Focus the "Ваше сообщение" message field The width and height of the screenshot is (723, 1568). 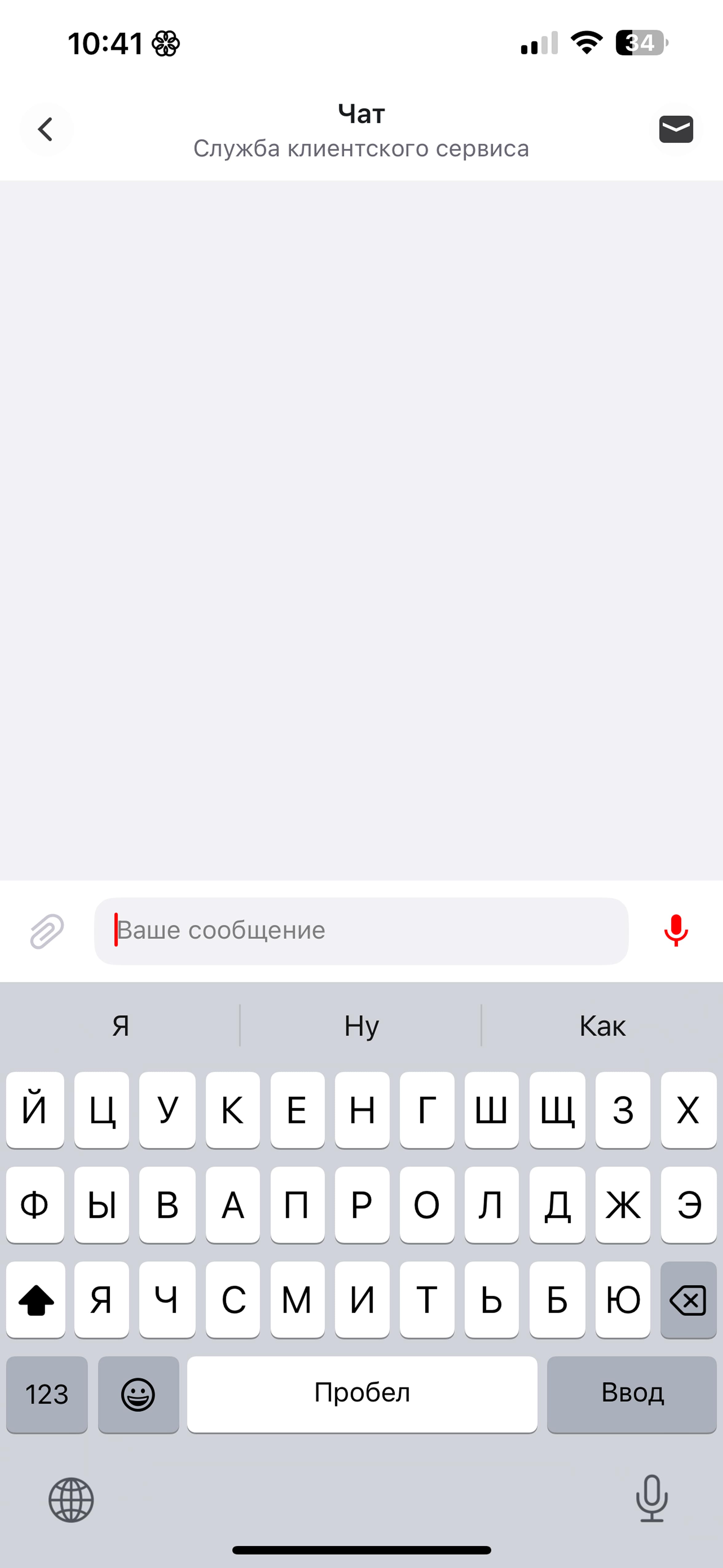(x=361, y=931)
